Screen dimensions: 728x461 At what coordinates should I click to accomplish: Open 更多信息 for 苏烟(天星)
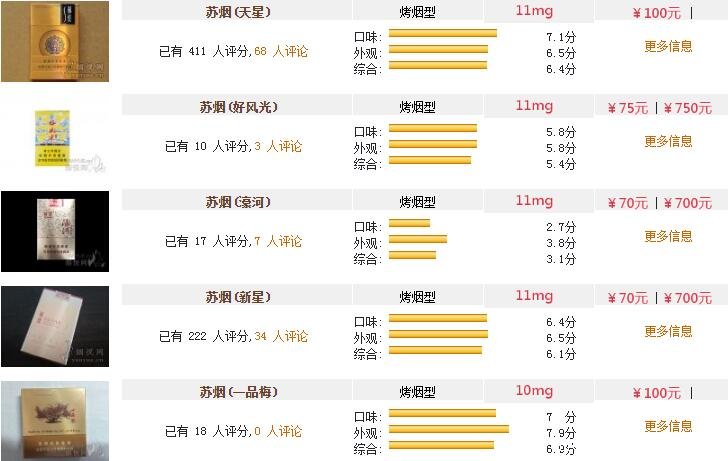668,46
